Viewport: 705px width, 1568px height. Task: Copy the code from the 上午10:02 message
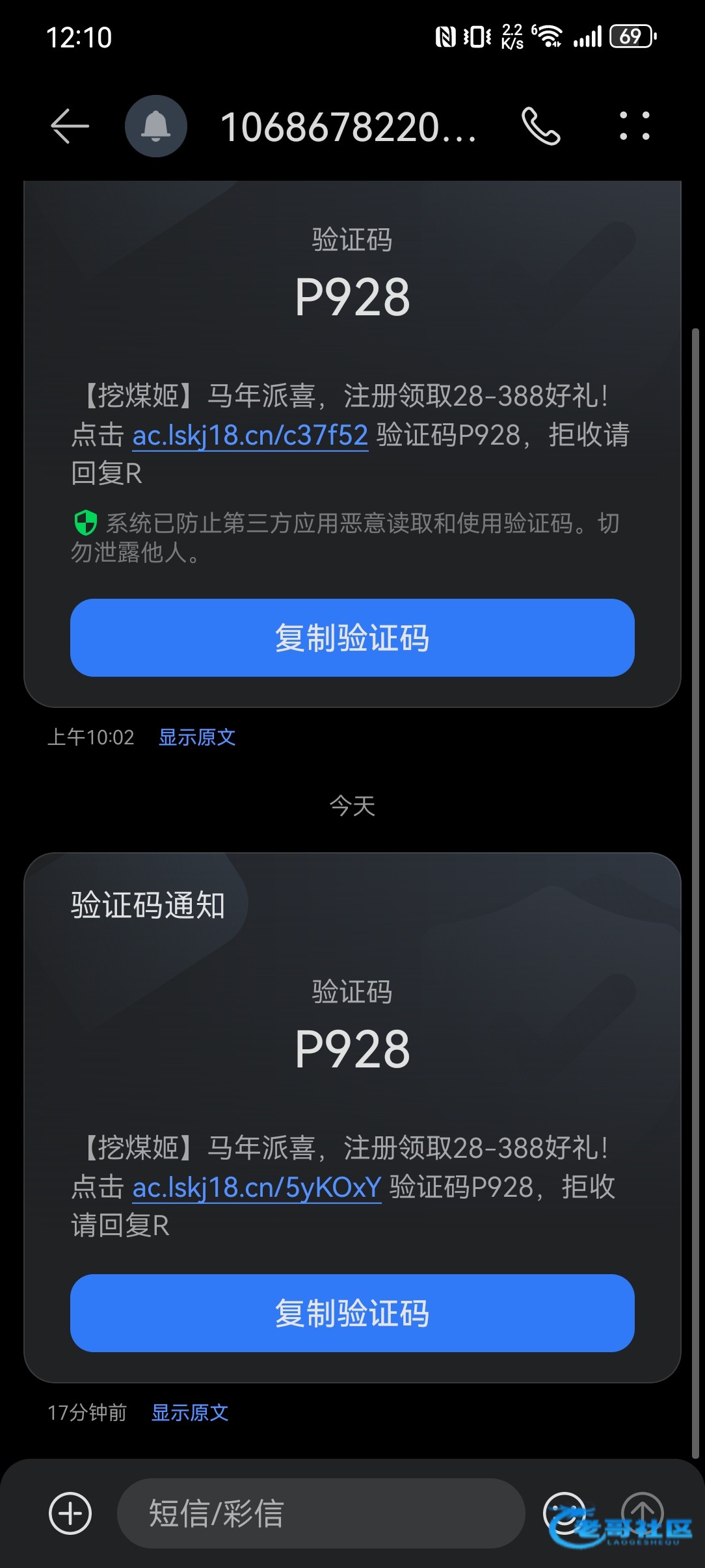[352, 638]
